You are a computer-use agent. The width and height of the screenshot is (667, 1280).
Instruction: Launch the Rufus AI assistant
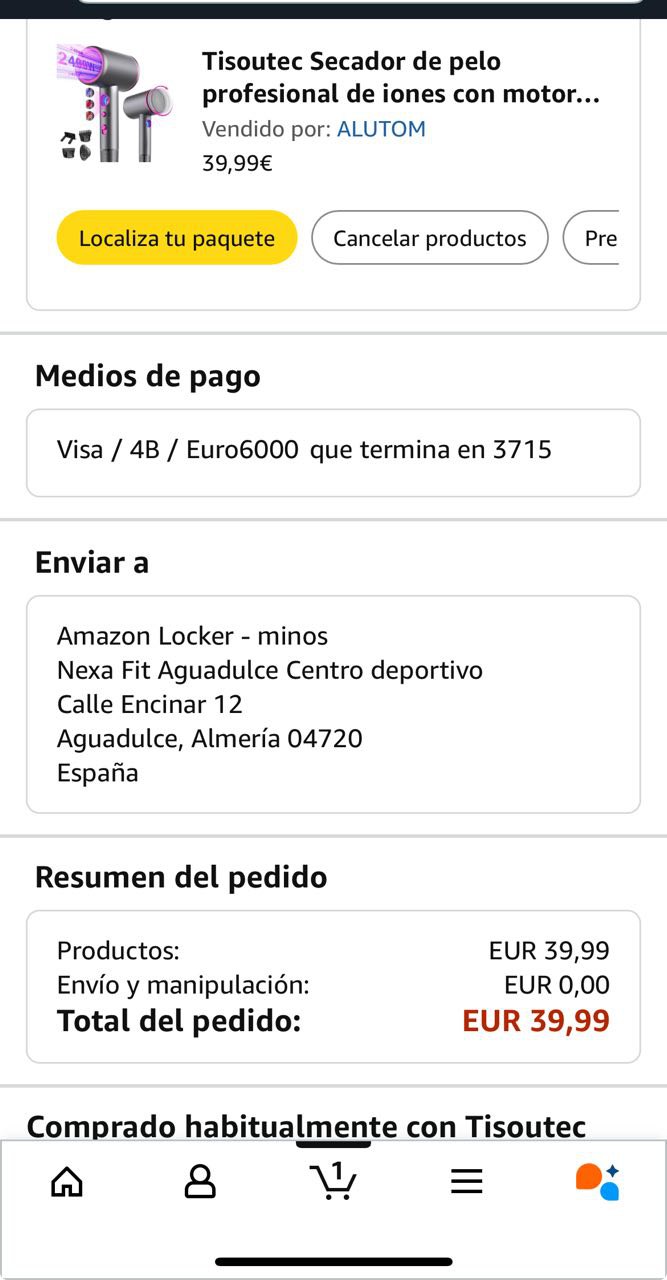pyautogui.click(x=598, y=1181)
